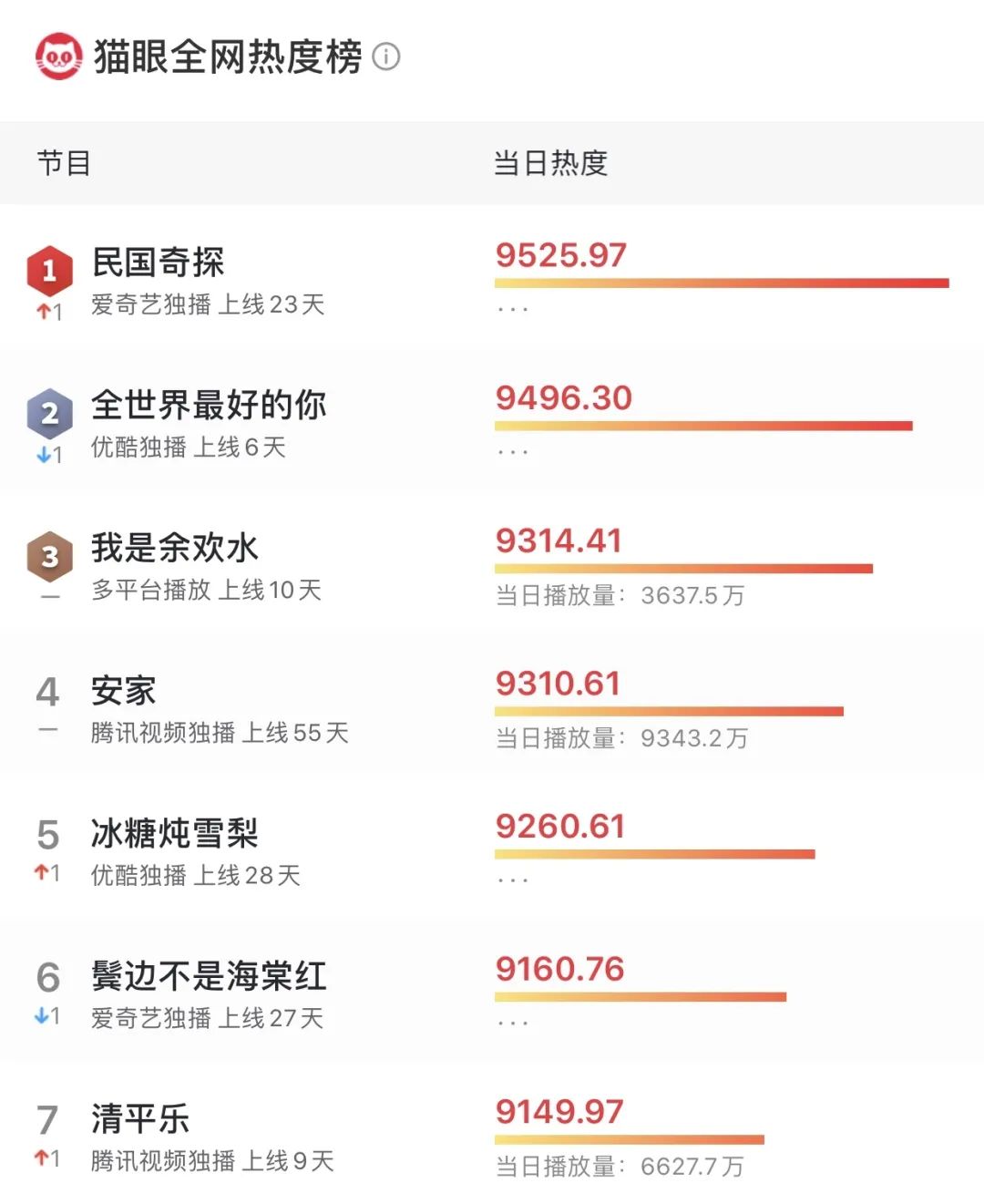Viewport: 984px width, 1204px height.
Task: Tap the 冰糖炖雪梨 entry
Action: pos(175,834)
